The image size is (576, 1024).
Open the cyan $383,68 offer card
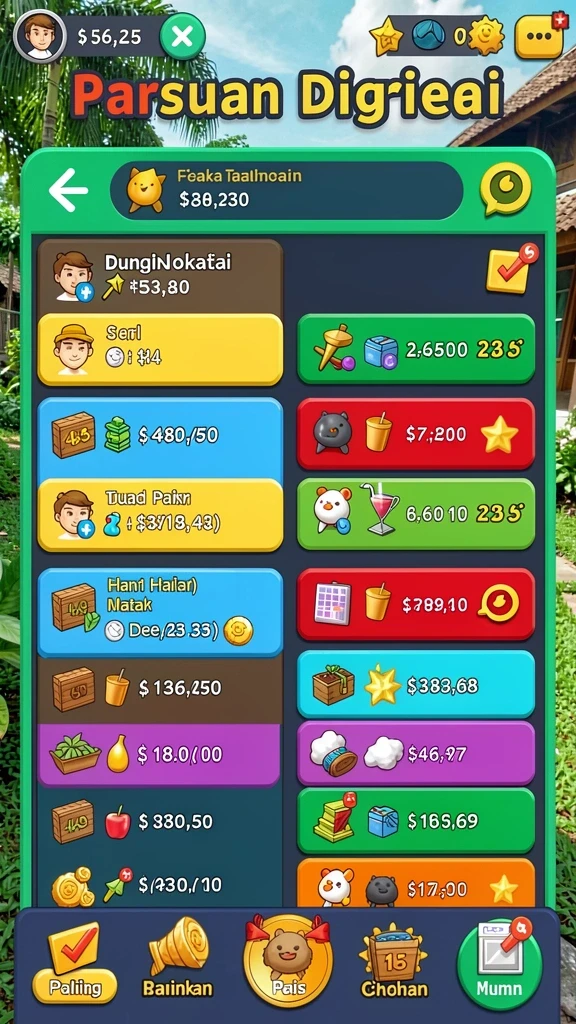coord(416,684)
